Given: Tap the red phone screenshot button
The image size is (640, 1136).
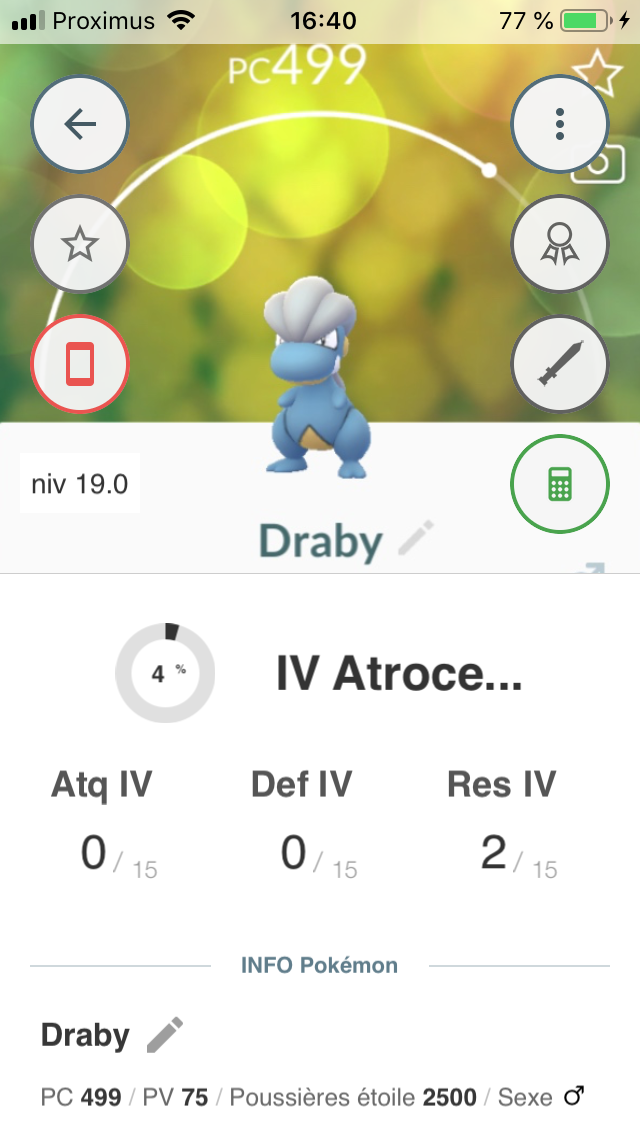Looking at the screenshot, I should pos(80,364).
